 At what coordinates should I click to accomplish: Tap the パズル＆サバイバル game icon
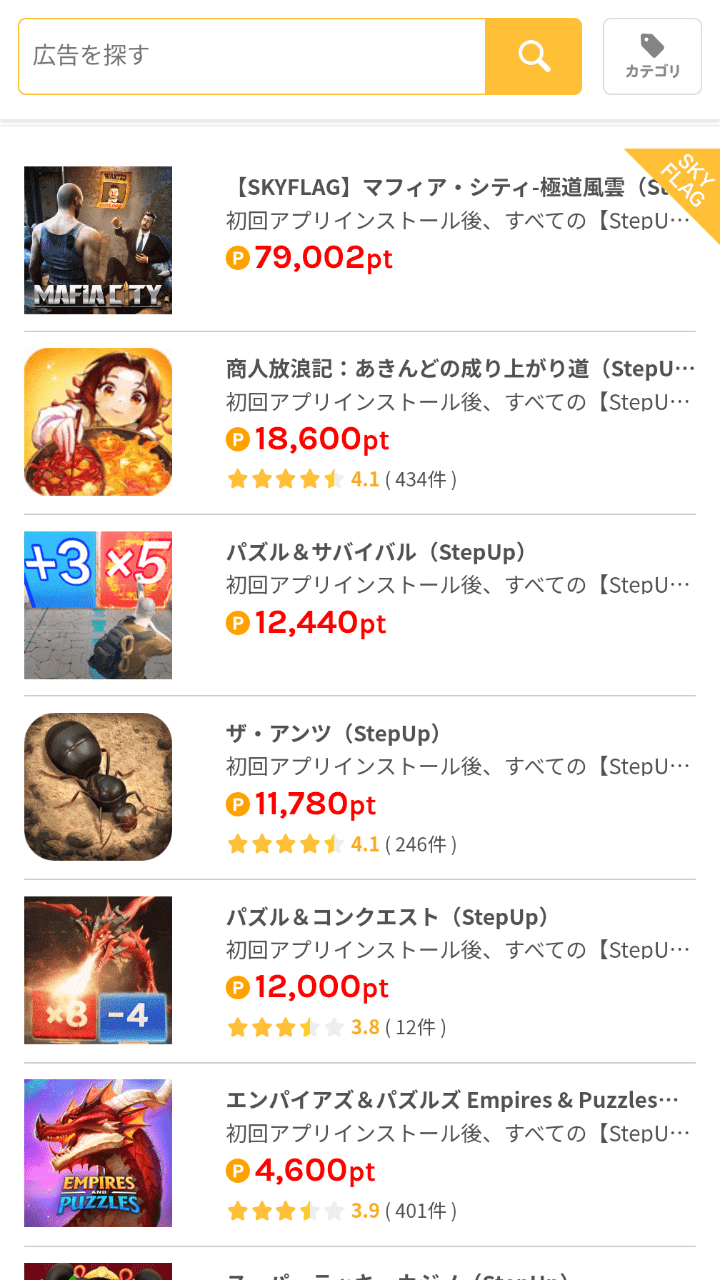pyautogui.click(x=97, y=604)
